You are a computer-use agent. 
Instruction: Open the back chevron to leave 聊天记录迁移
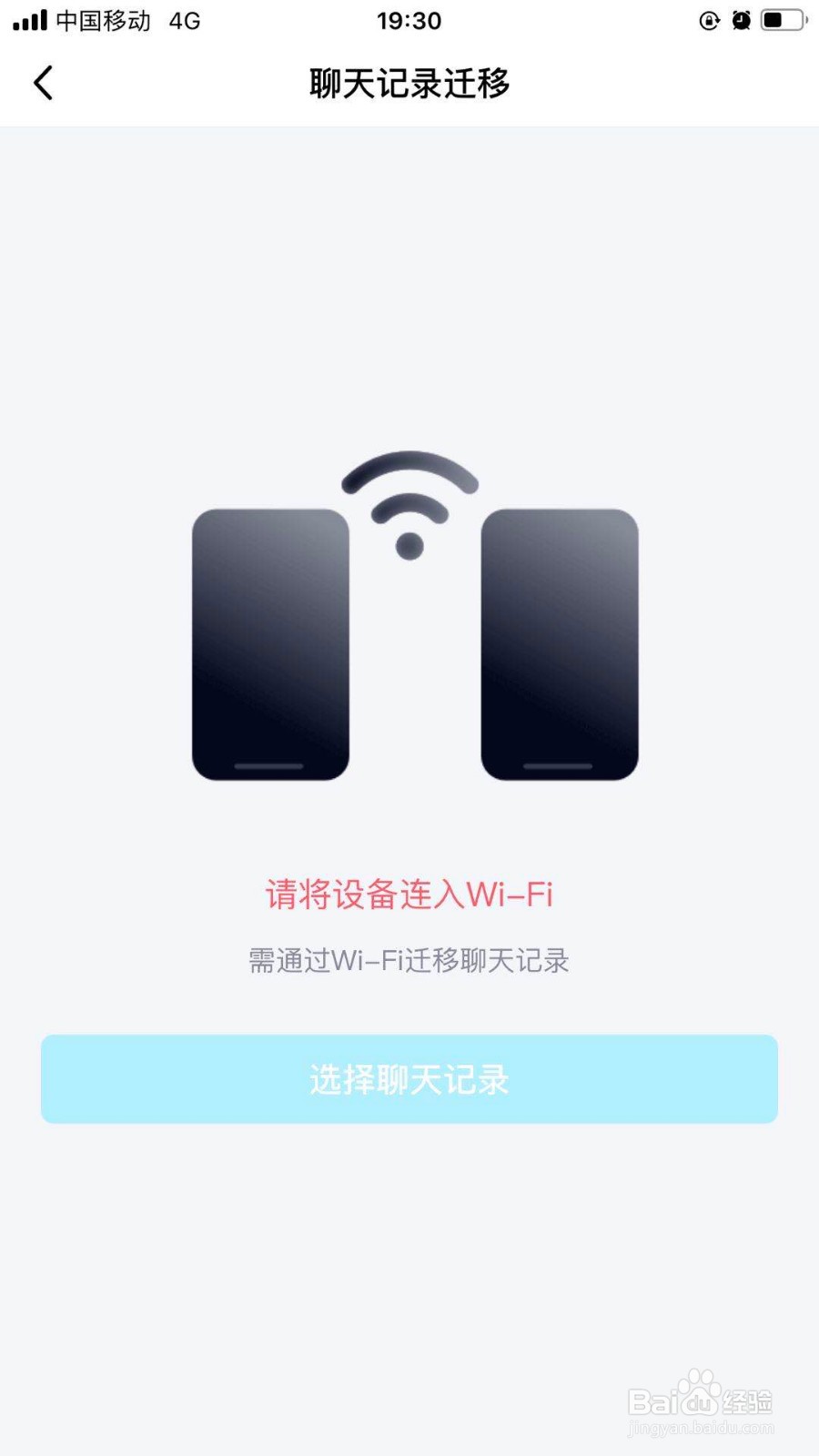point(43,82)
